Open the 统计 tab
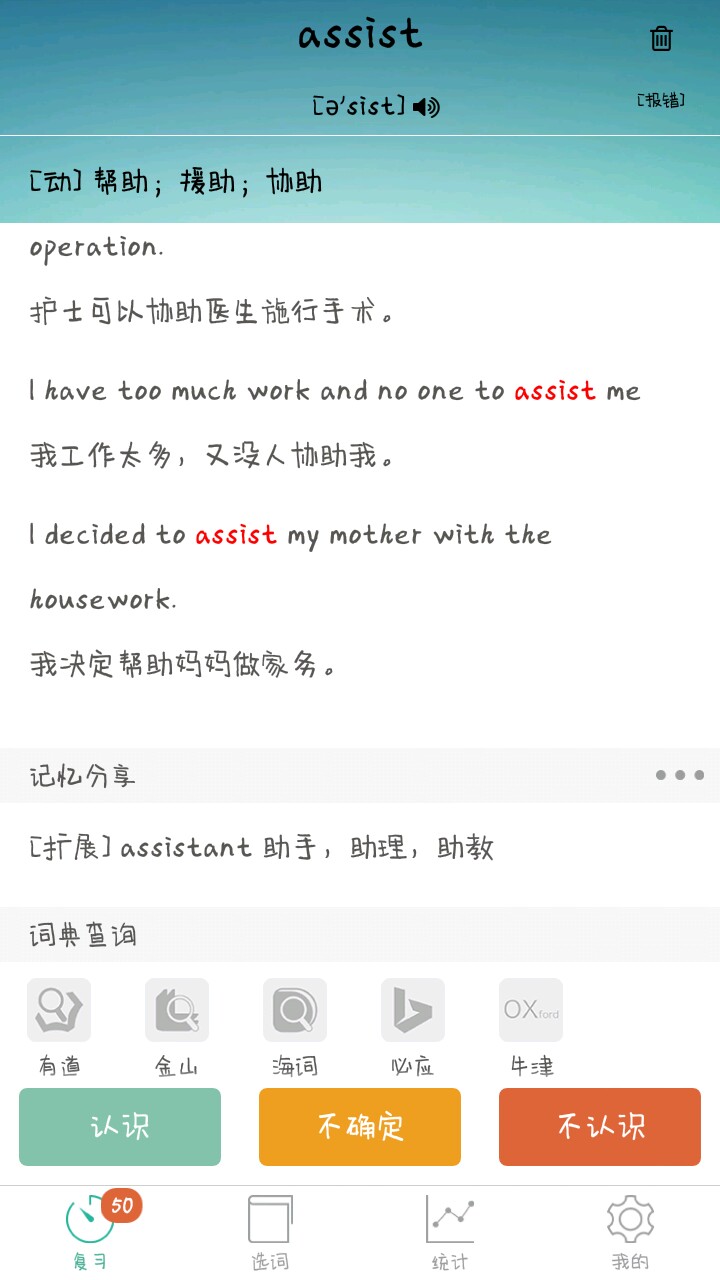Viewport: 720px width, 1280px height. tap(450, 1232)
